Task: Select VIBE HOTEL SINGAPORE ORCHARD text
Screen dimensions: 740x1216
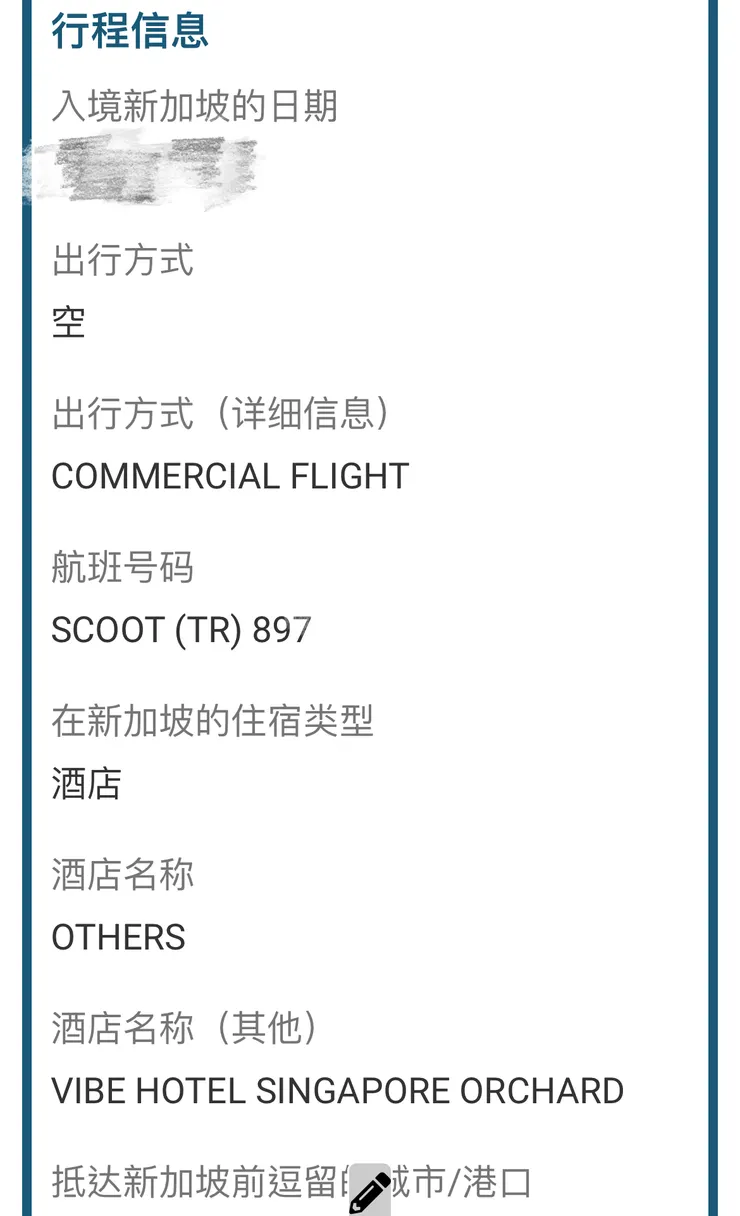Action: (337, 1090)
